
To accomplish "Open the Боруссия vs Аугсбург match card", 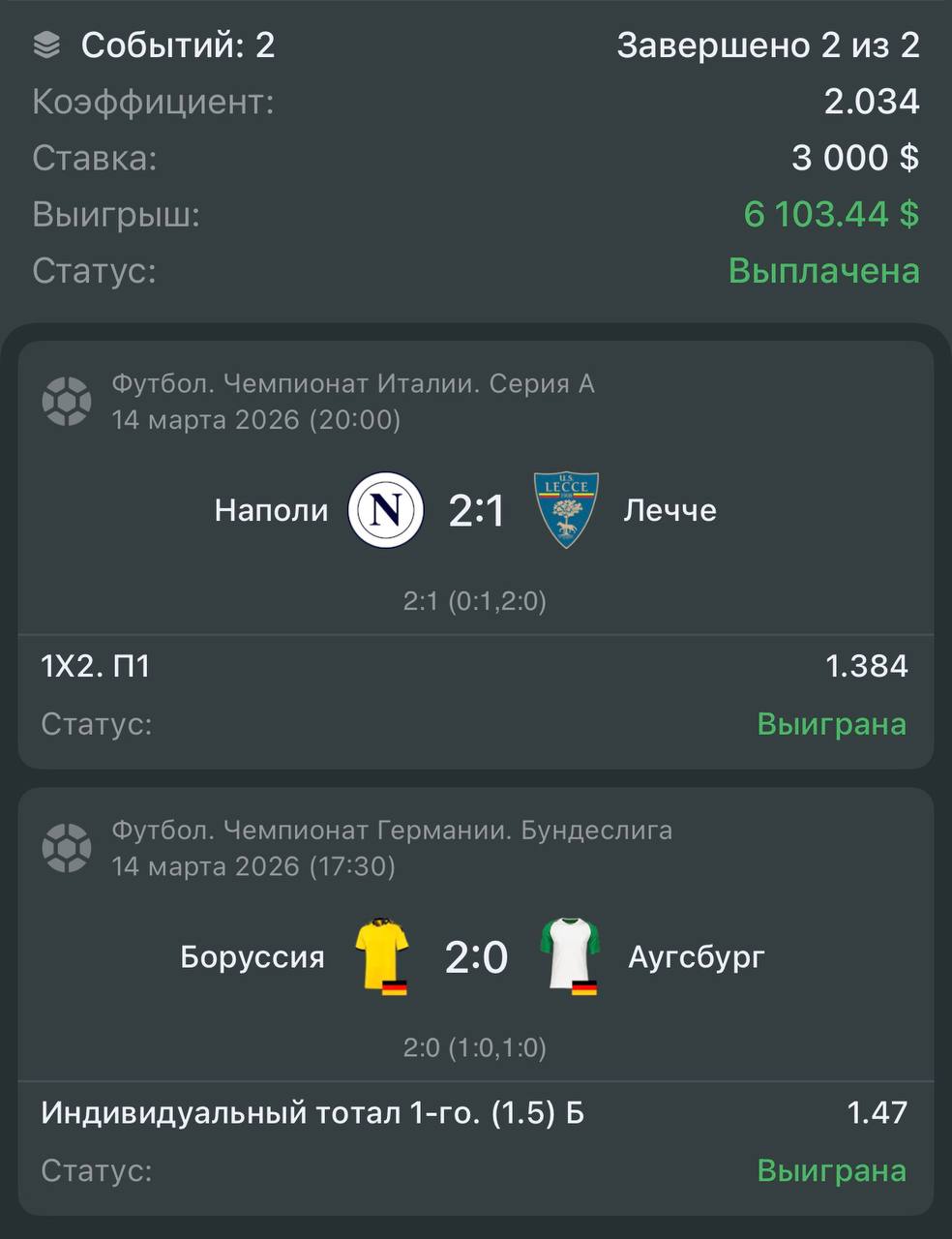I will [475, 956].
